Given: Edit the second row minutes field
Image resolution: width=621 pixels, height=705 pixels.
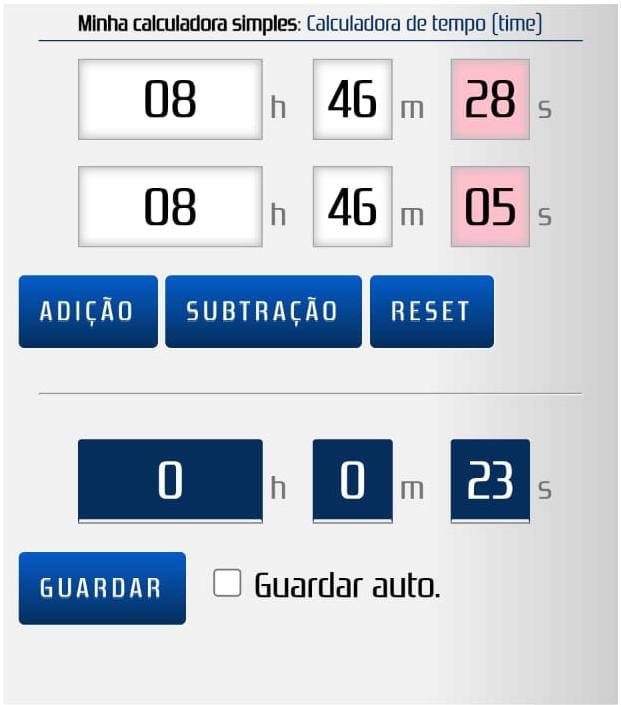Looking at the screenshot, I should [x=352, y=206].
